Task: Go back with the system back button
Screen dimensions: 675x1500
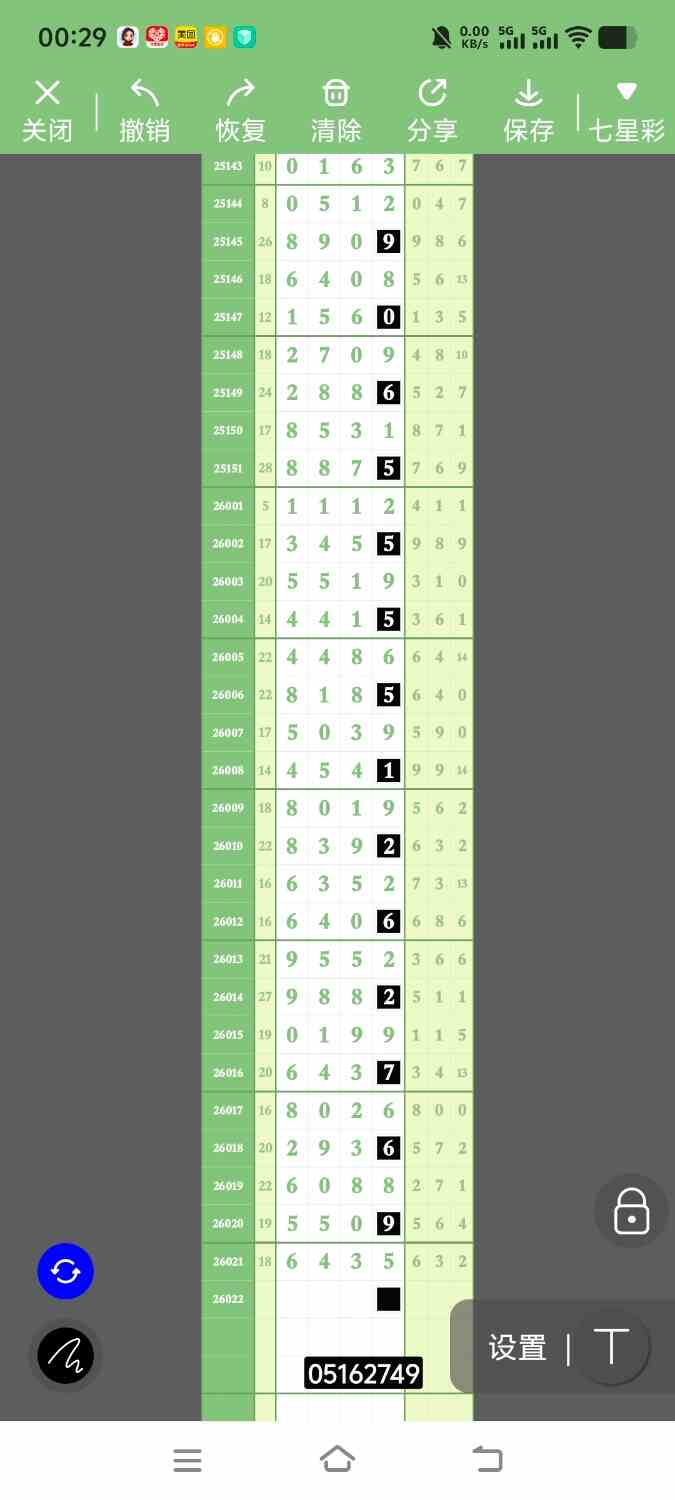Action: [x=487, y=1460]
